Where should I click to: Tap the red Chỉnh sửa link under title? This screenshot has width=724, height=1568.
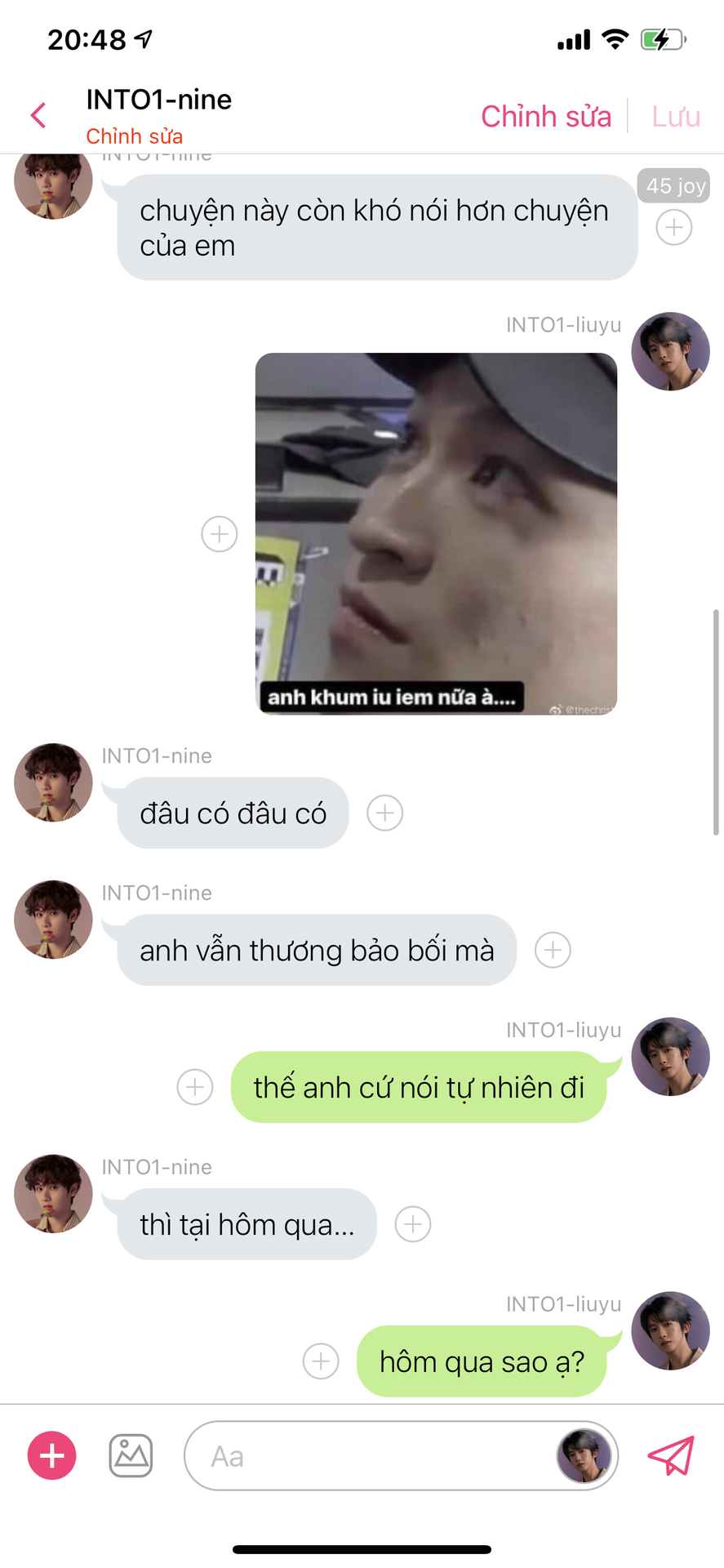click(x=135, y=136)
